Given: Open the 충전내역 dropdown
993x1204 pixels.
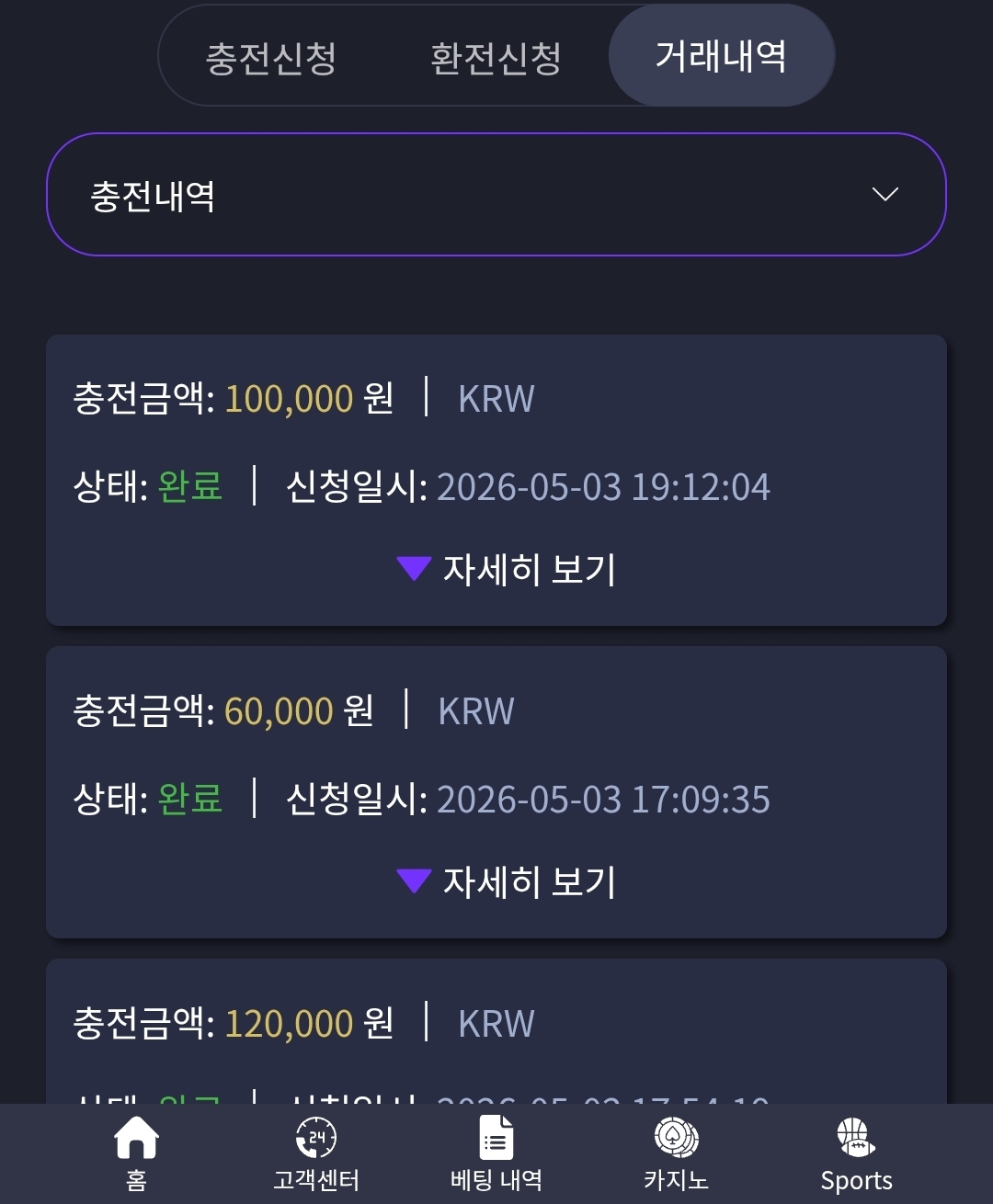Looking at the screenshot, I should click(496, 195).
